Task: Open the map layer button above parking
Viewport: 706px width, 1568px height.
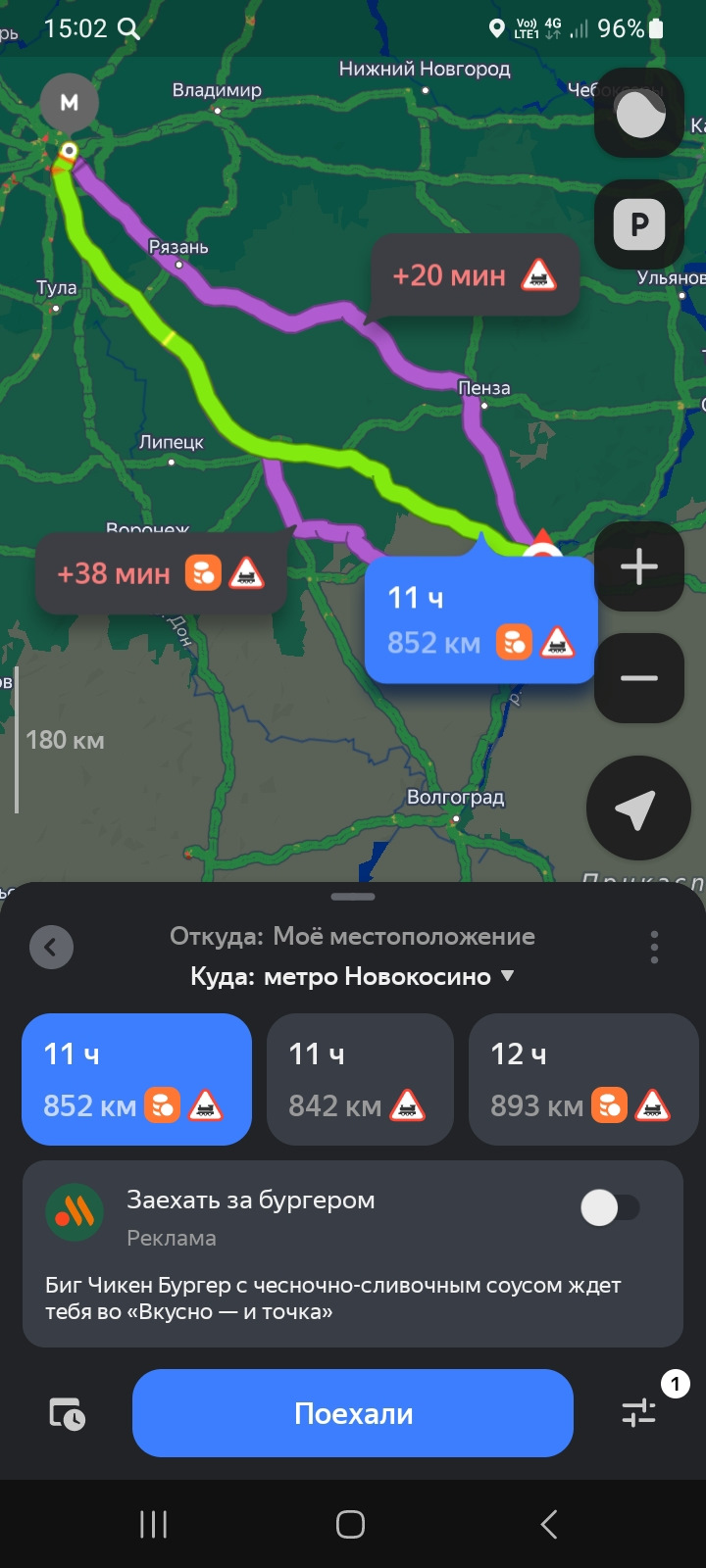Action: tap(638, 114)
